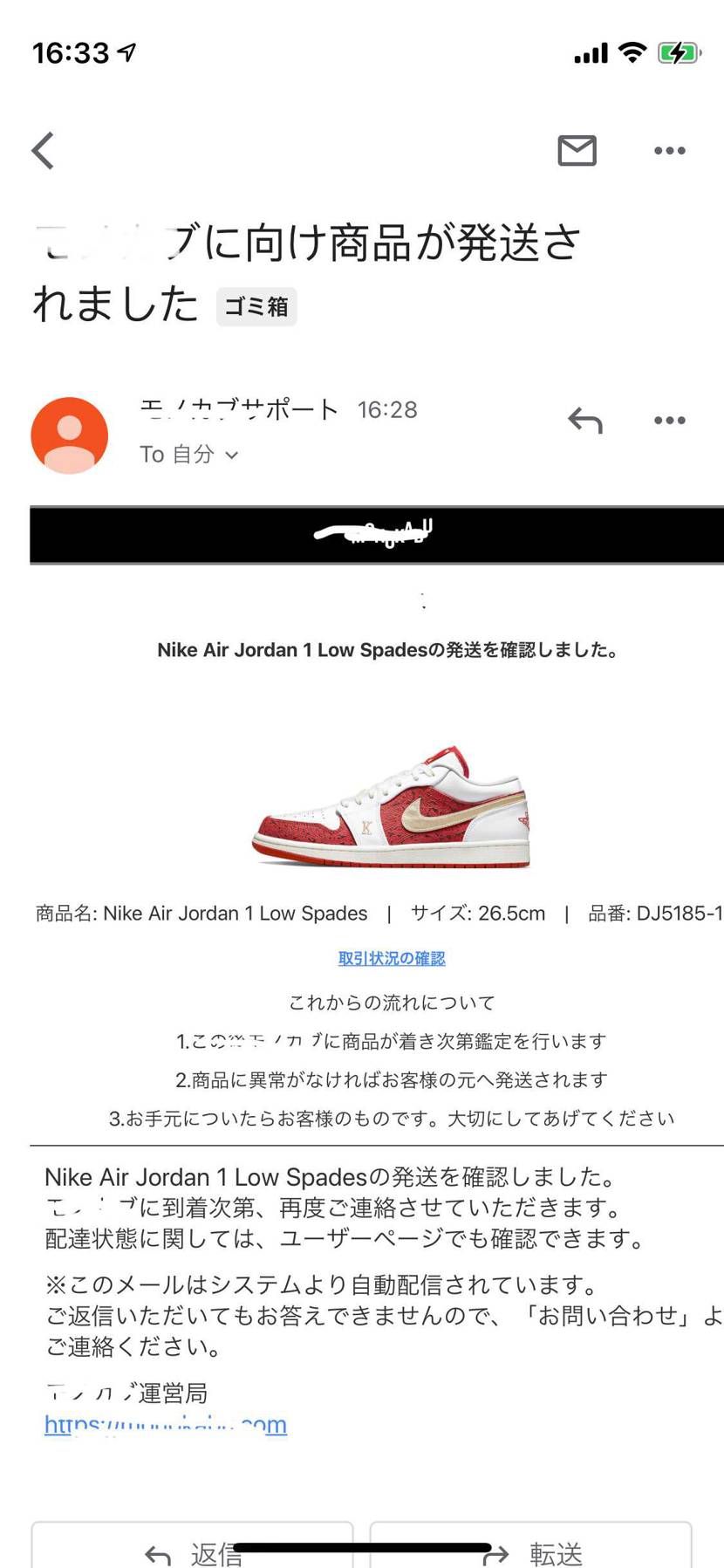Viewport: 724px width, 1568px height.
Task: Open the 取引状況の確認 link
Action: 392,958
